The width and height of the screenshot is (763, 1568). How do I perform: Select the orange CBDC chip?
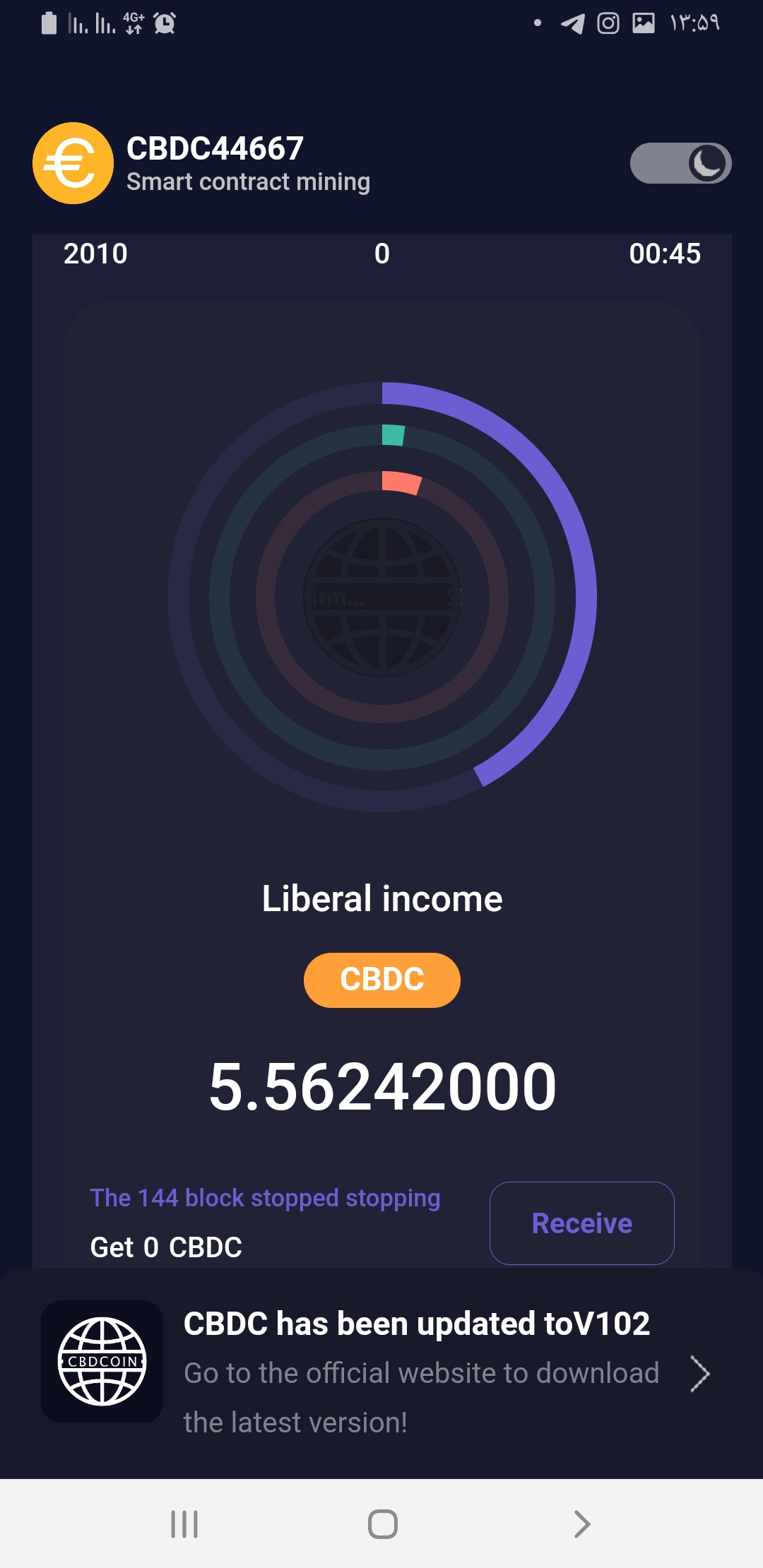click(382, 980)
